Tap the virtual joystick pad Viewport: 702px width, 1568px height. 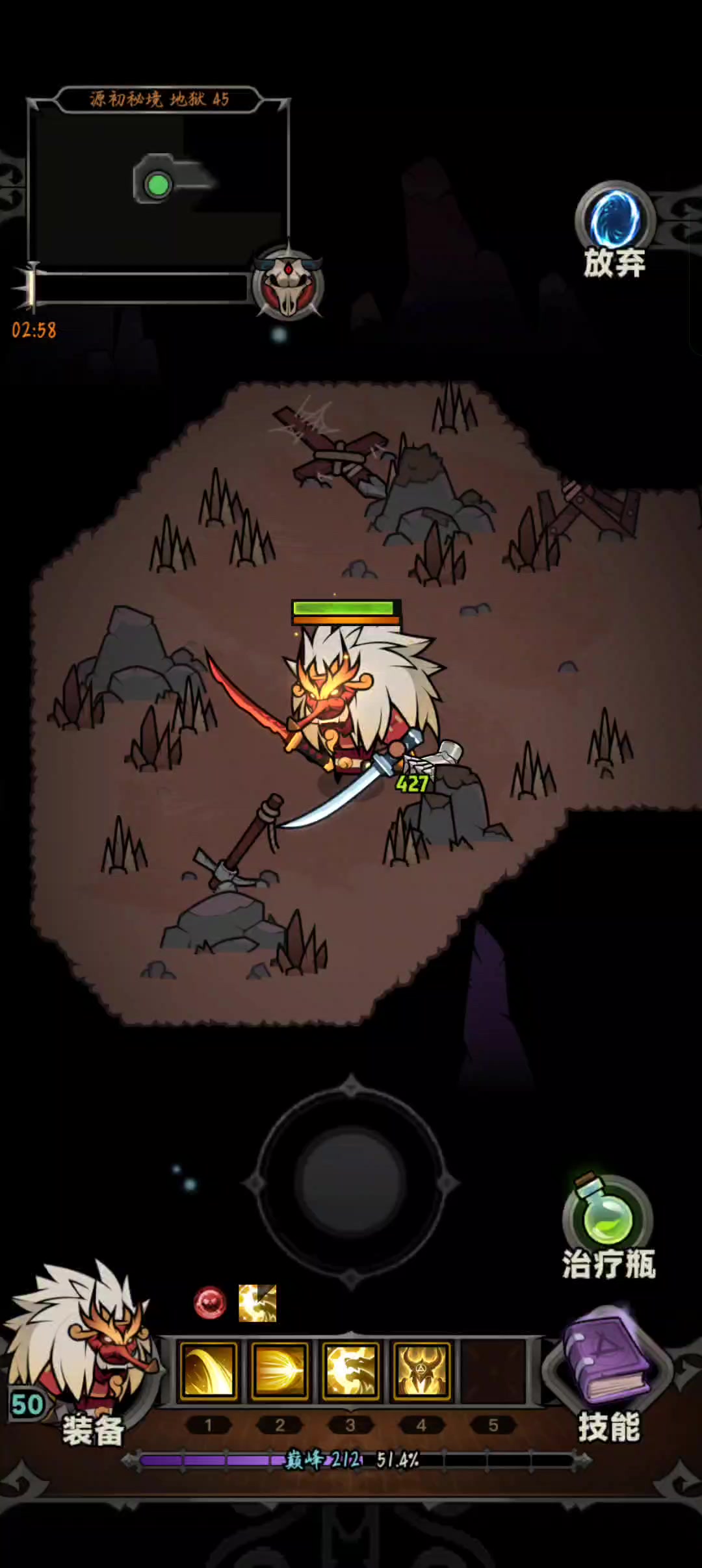point(351,1183)
